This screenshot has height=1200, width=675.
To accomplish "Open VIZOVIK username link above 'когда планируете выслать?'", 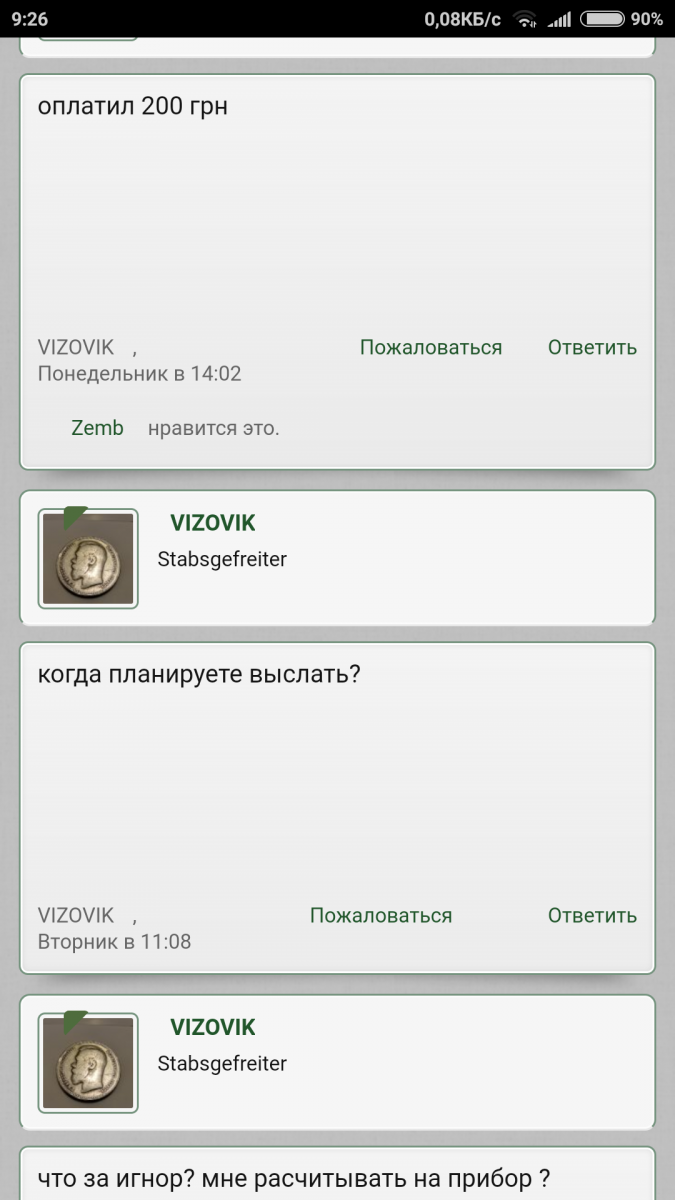I will pyautogui.click(x=213, y=523).
